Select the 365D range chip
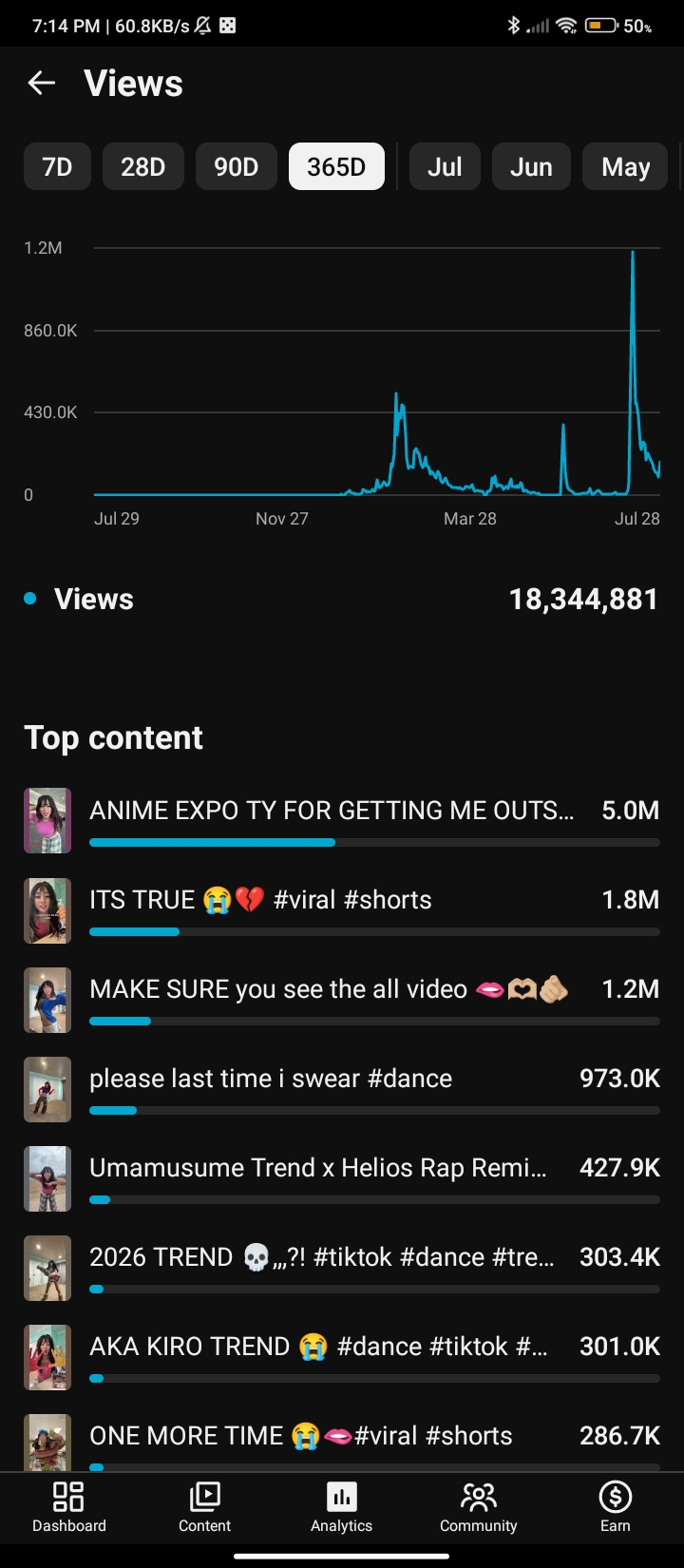Viewport: 684px width, 1568px height. pos(336,167)
